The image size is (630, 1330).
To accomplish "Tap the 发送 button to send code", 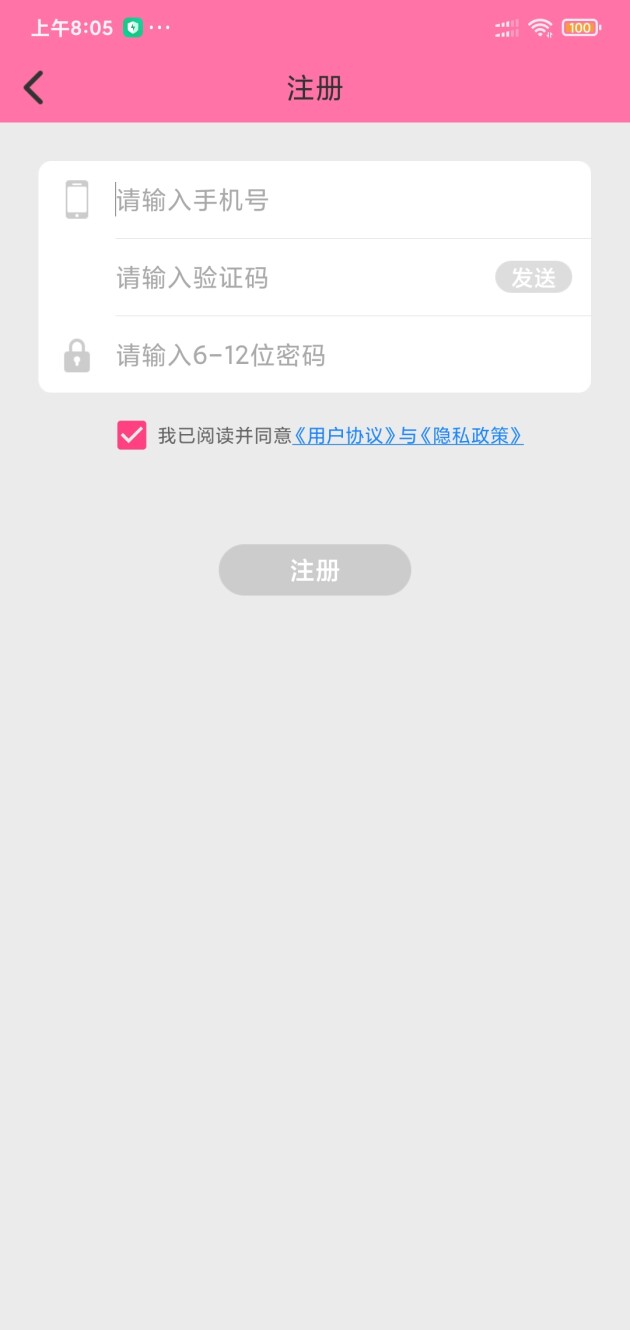I will click(x=533, y=278).
